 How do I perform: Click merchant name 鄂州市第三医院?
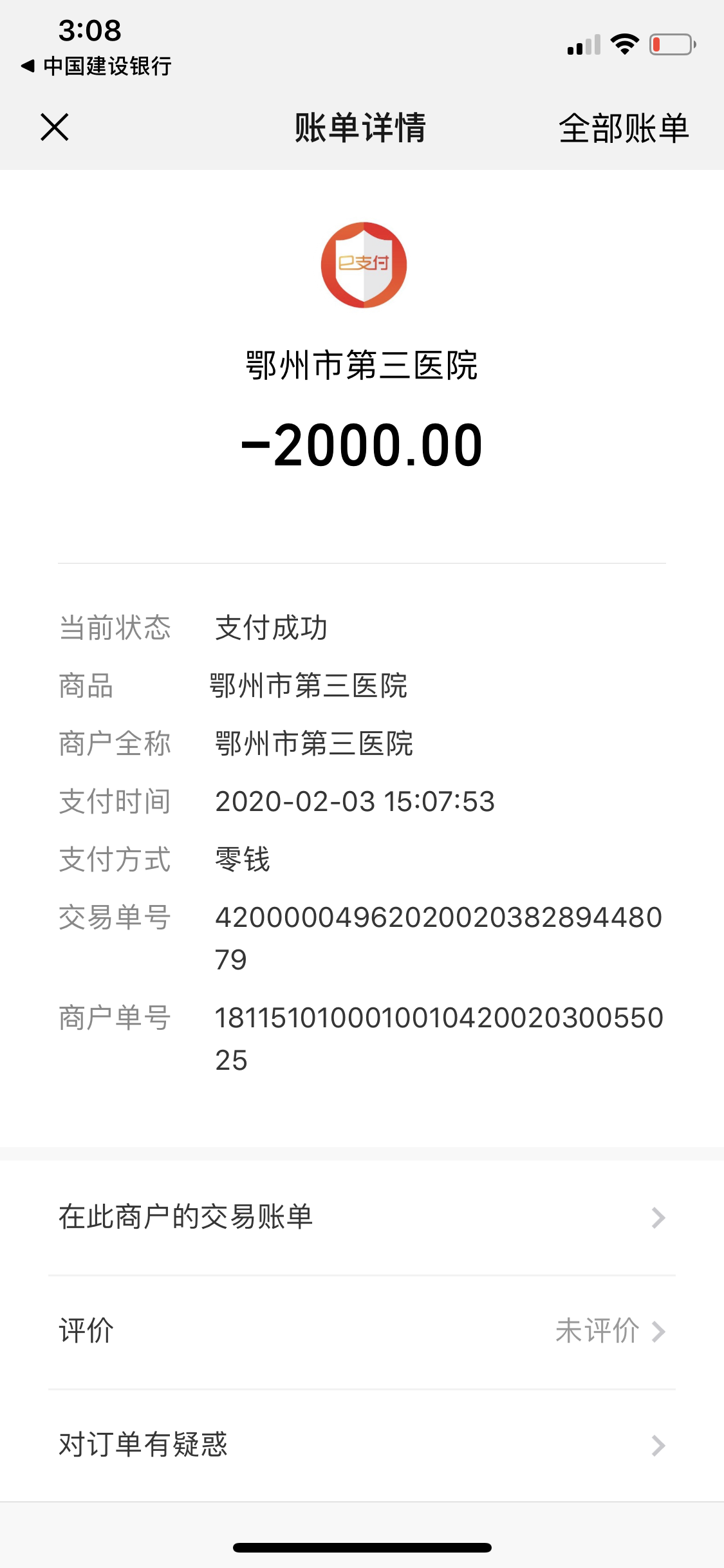[362, 364]
